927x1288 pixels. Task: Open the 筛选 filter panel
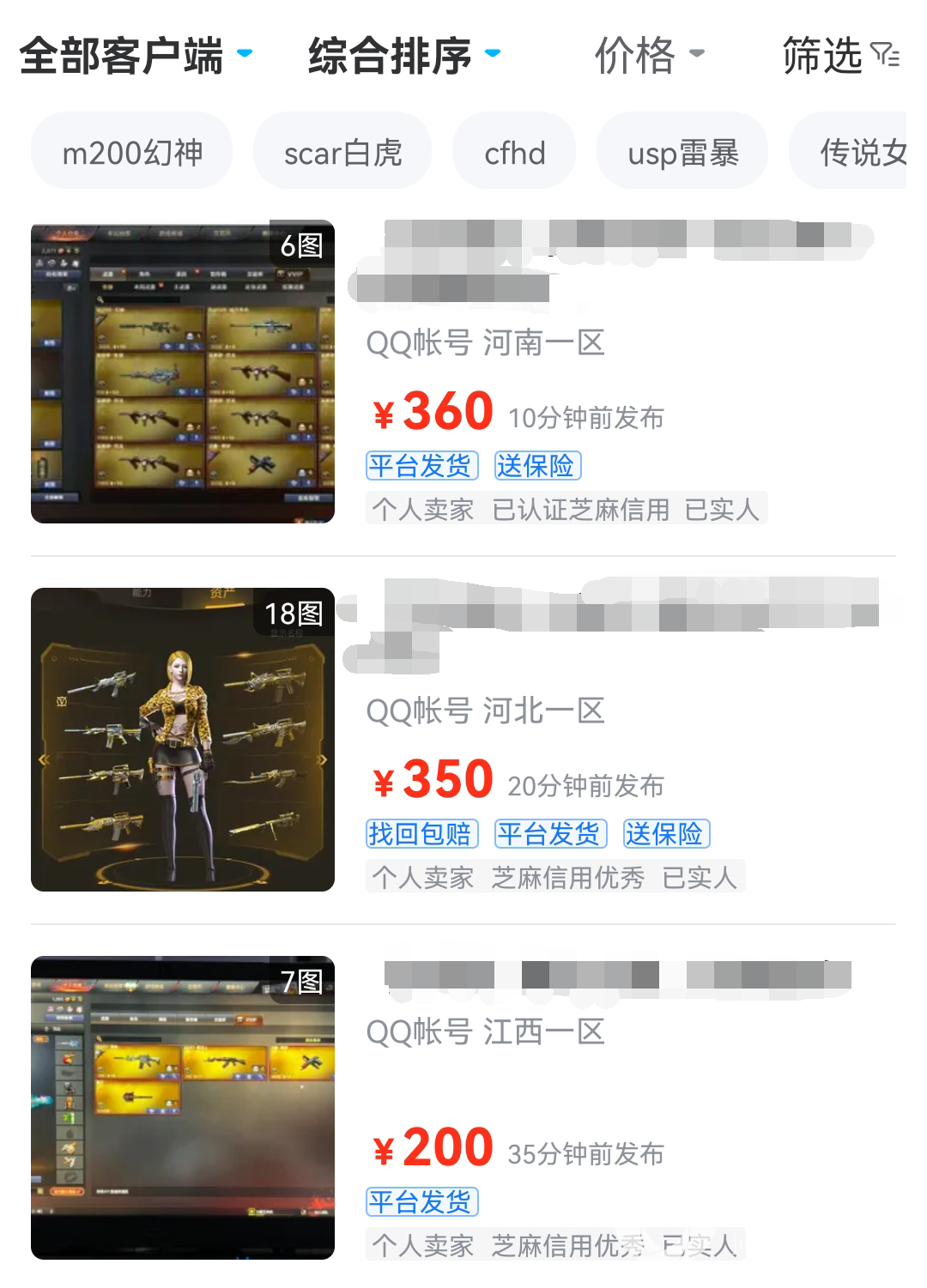pyautogui.click(x=839, y=56)
